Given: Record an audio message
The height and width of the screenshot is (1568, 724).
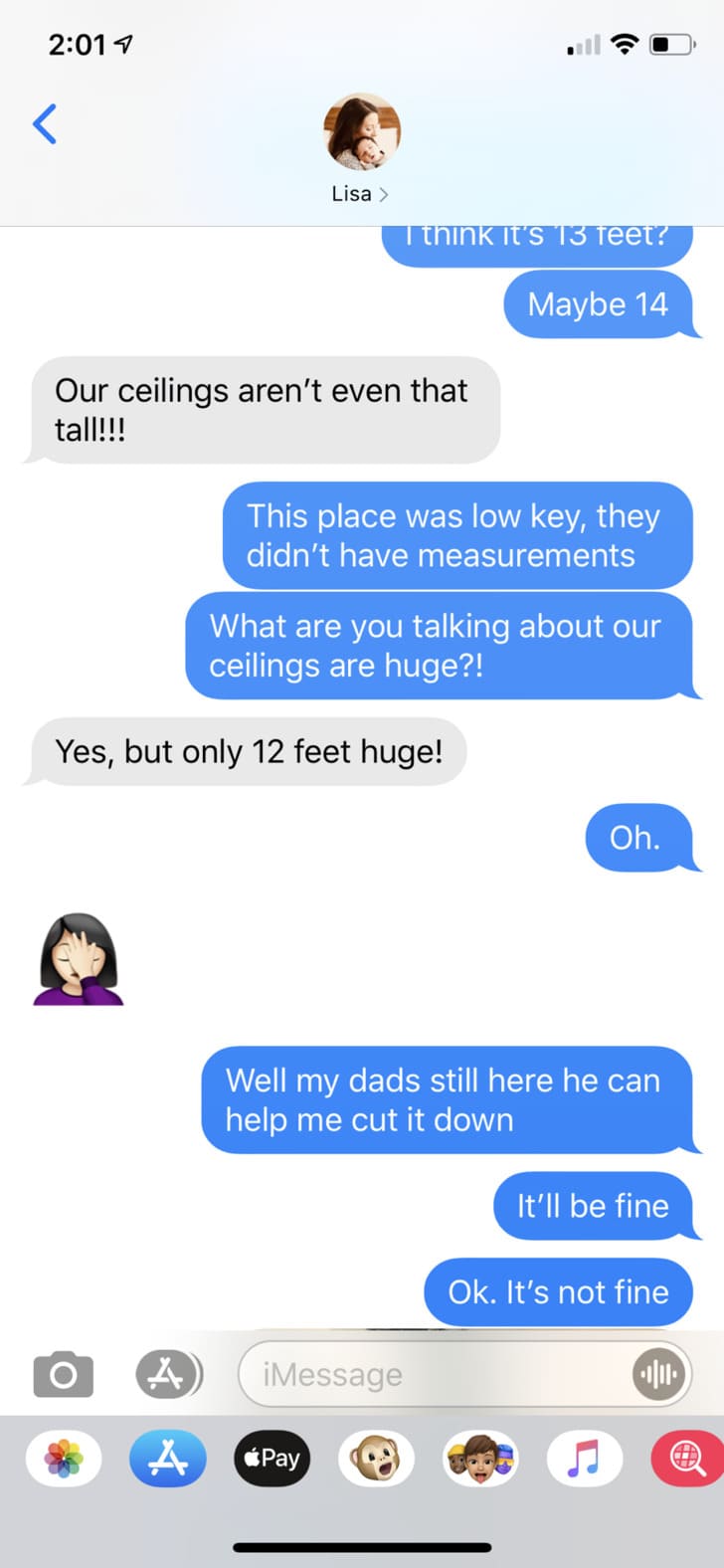Looking at the screenshot, I should (658, 1375).
